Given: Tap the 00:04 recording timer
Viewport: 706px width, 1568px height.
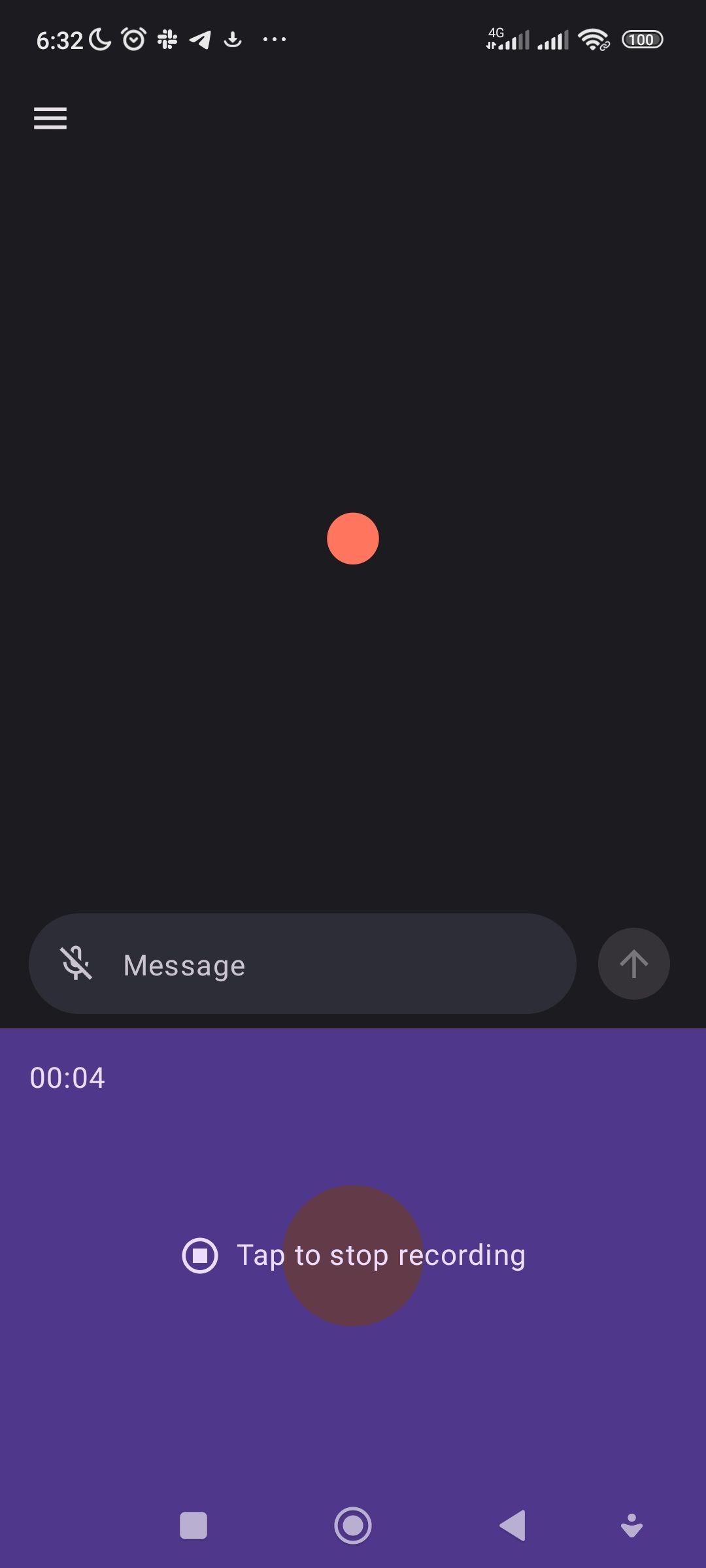Looking at the screenshot, I should point(68,1078).
